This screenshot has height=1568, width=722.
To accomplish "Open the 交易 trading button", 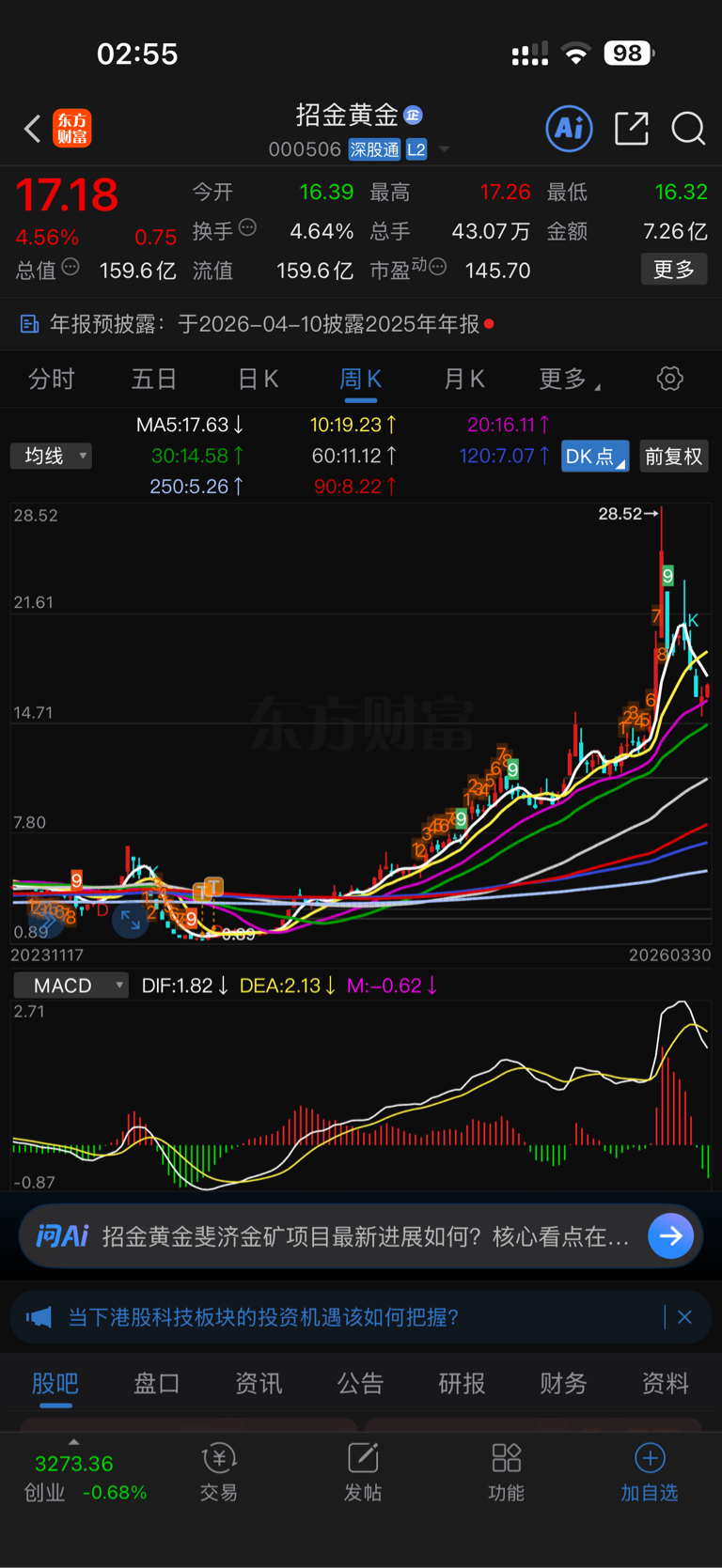I will pos(219,1472).
